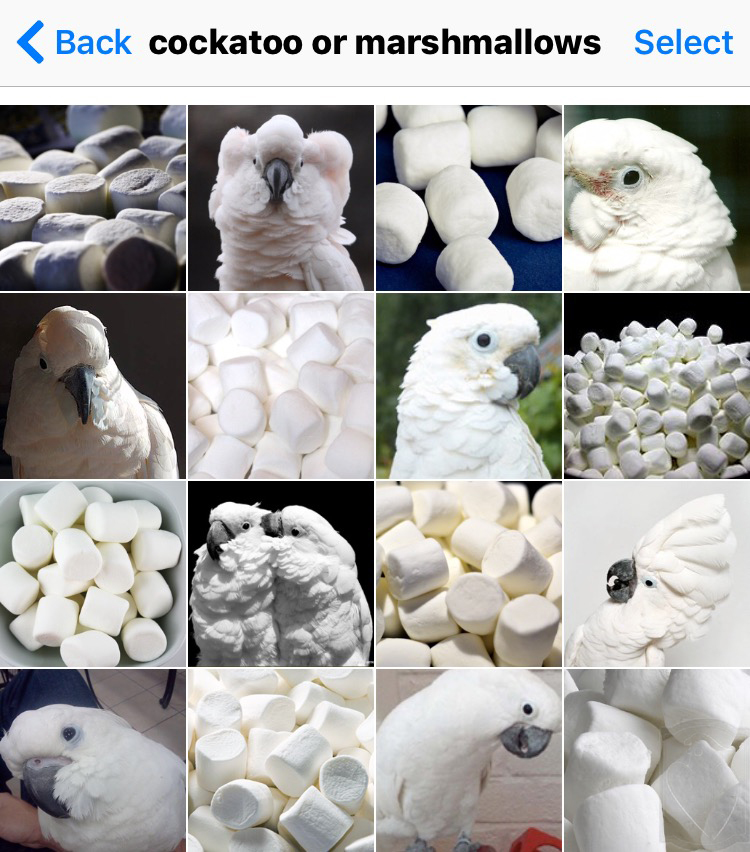Open the cockatoo with raised crest photo

[x=657, y=574]
